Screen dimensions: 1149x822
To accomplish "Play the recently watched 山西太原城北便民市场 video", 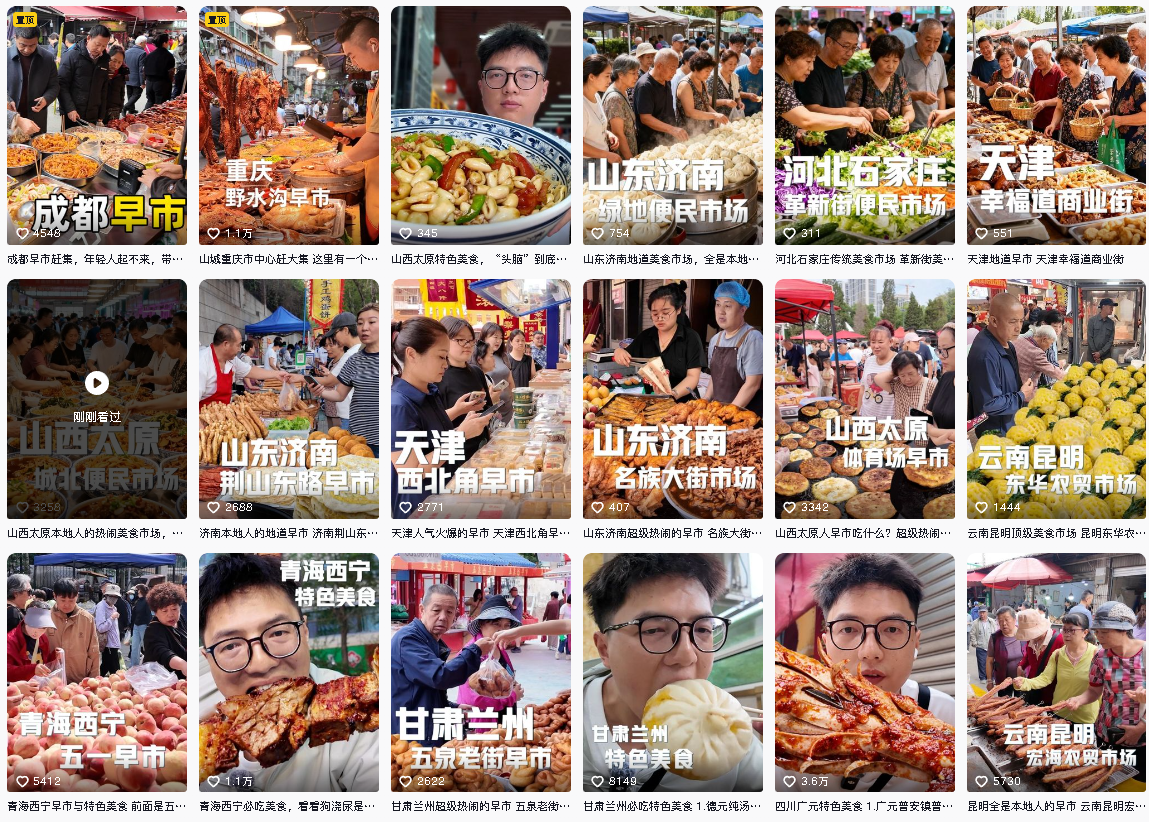I will pos(96,383).
